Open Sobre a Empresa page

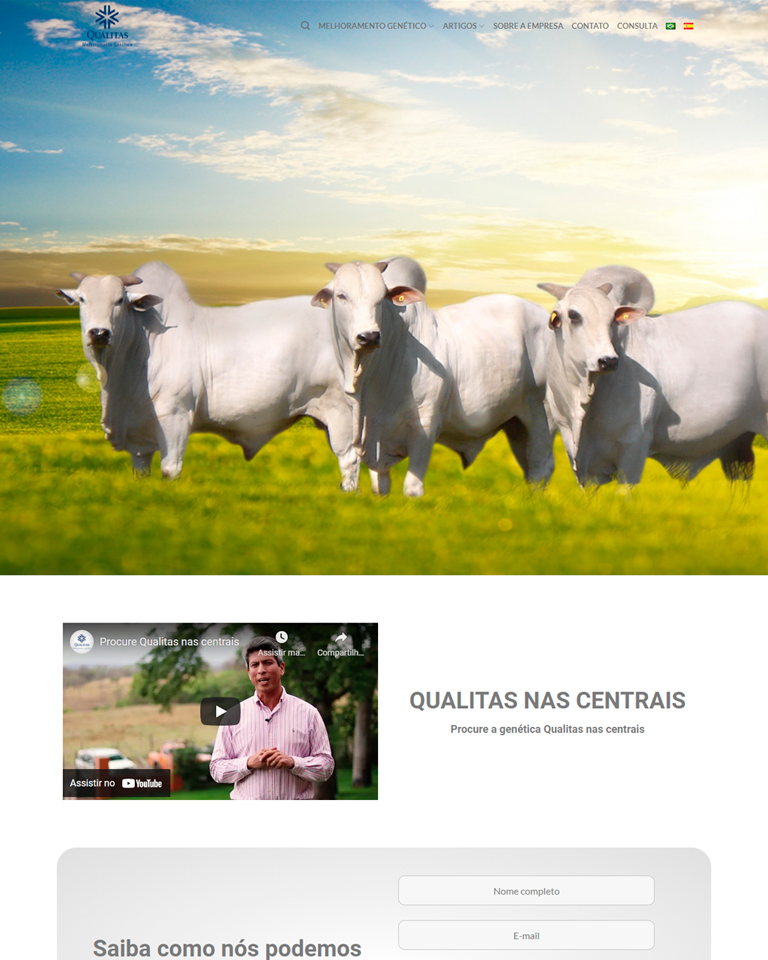click(x=528, y=26)
